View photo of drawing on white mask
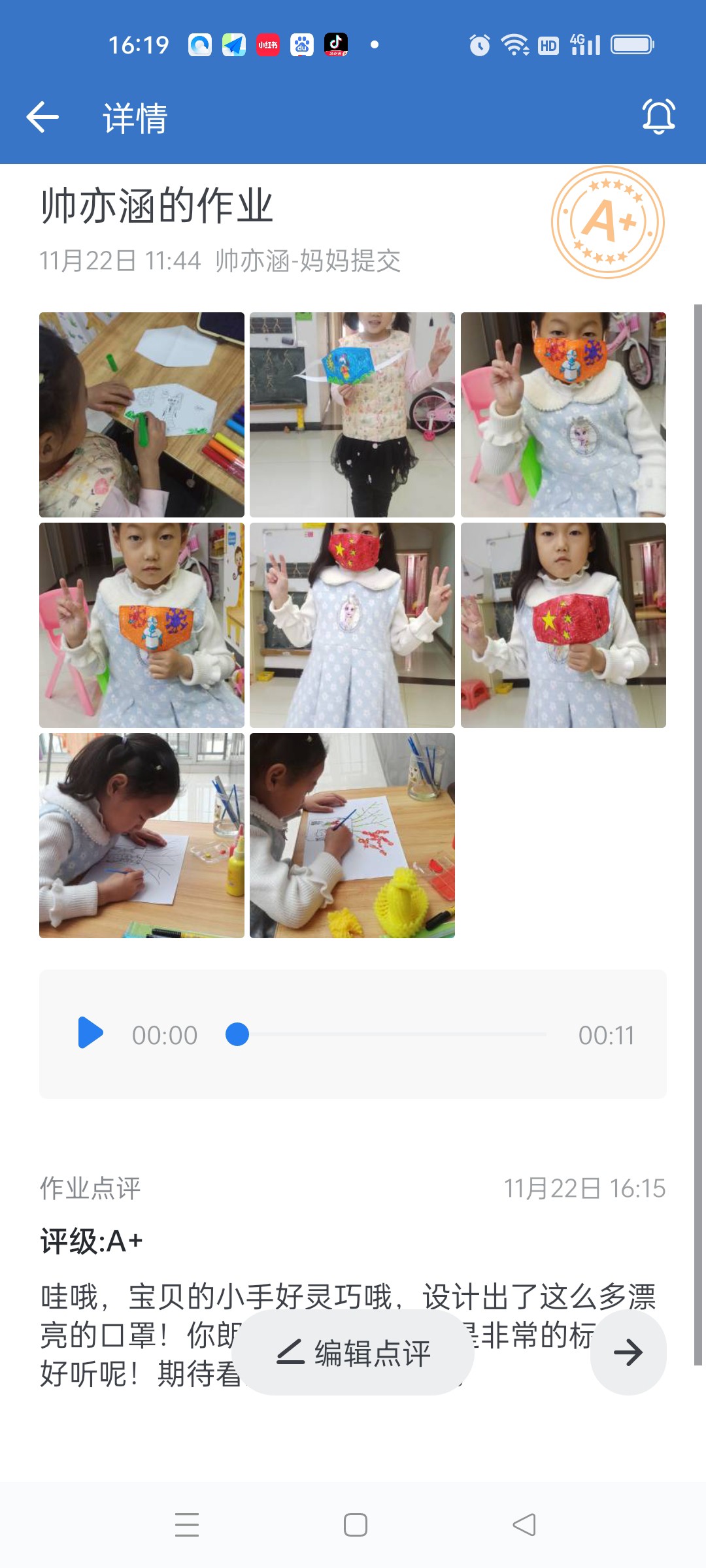This screenshot has height=1568, width=706. click(142, 415)
